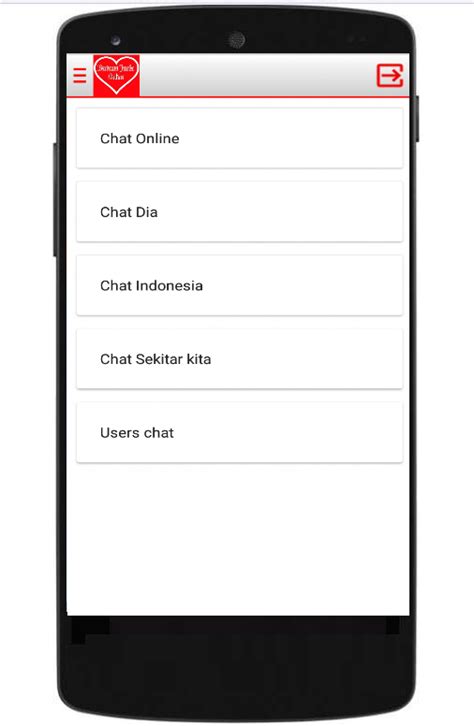Select the Chat Dia row

239,212
